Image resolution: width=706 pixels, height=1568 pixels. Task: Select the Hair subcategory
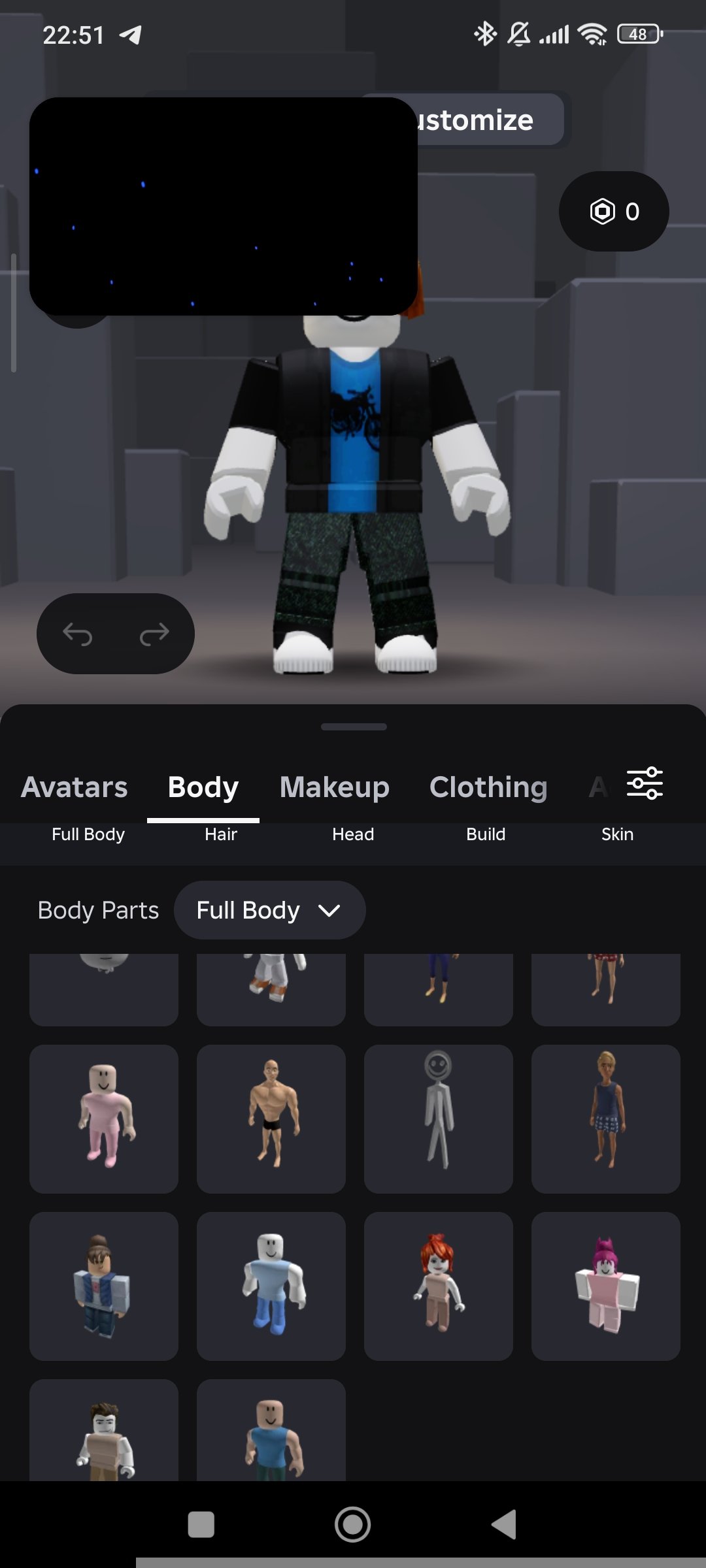(x=221, y=834)
